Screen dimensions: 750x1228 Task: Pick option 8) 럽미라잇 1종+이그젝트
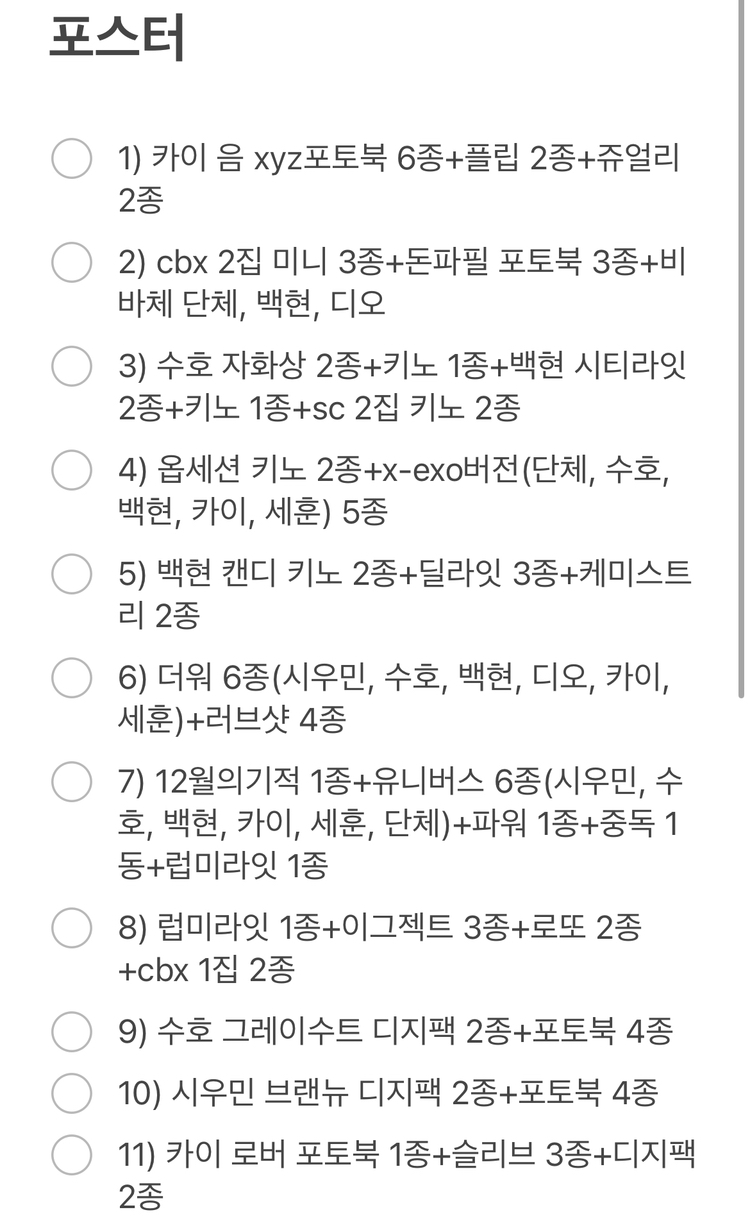tap(72, 928)
